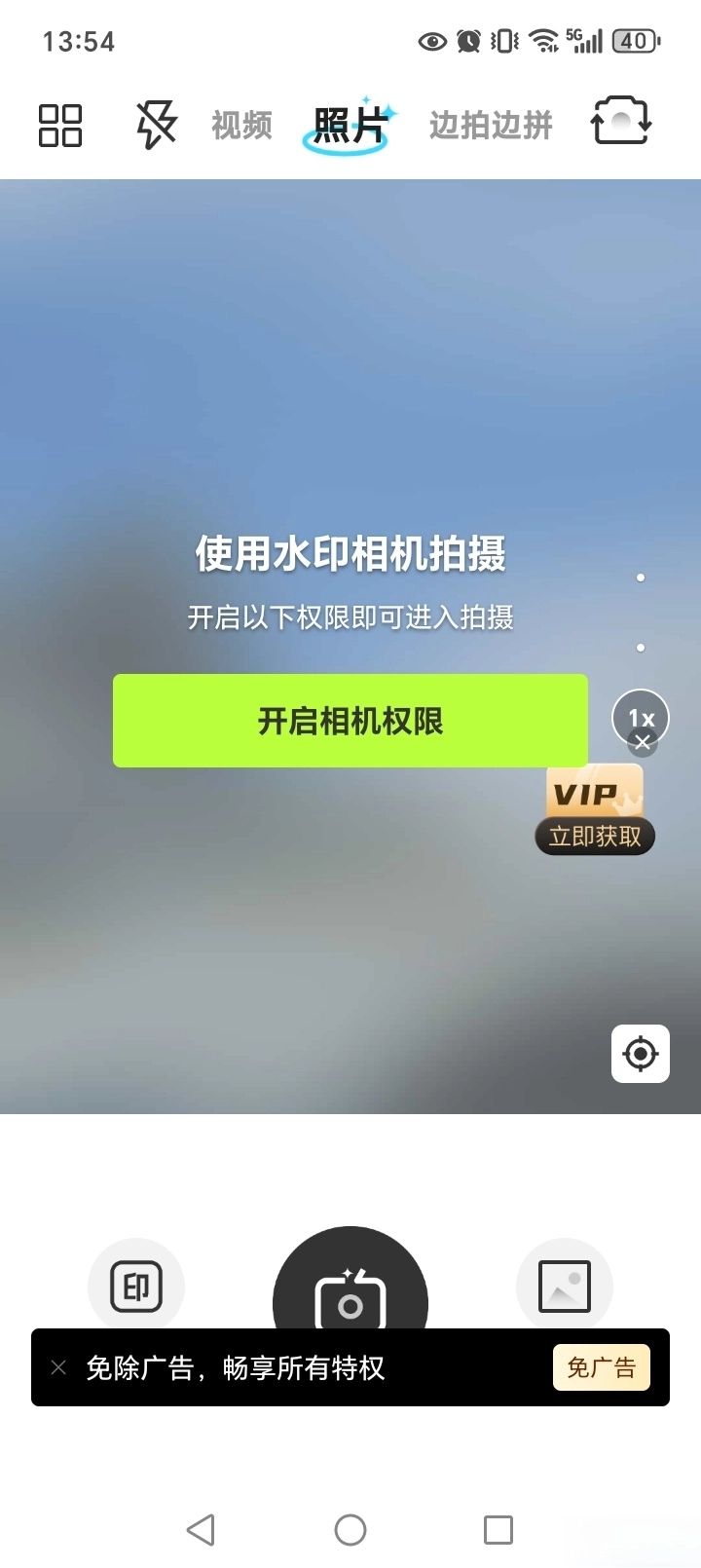Dismiss the 免除广告 banner
Screen dimensions: 701x1568
(58, 1367)
